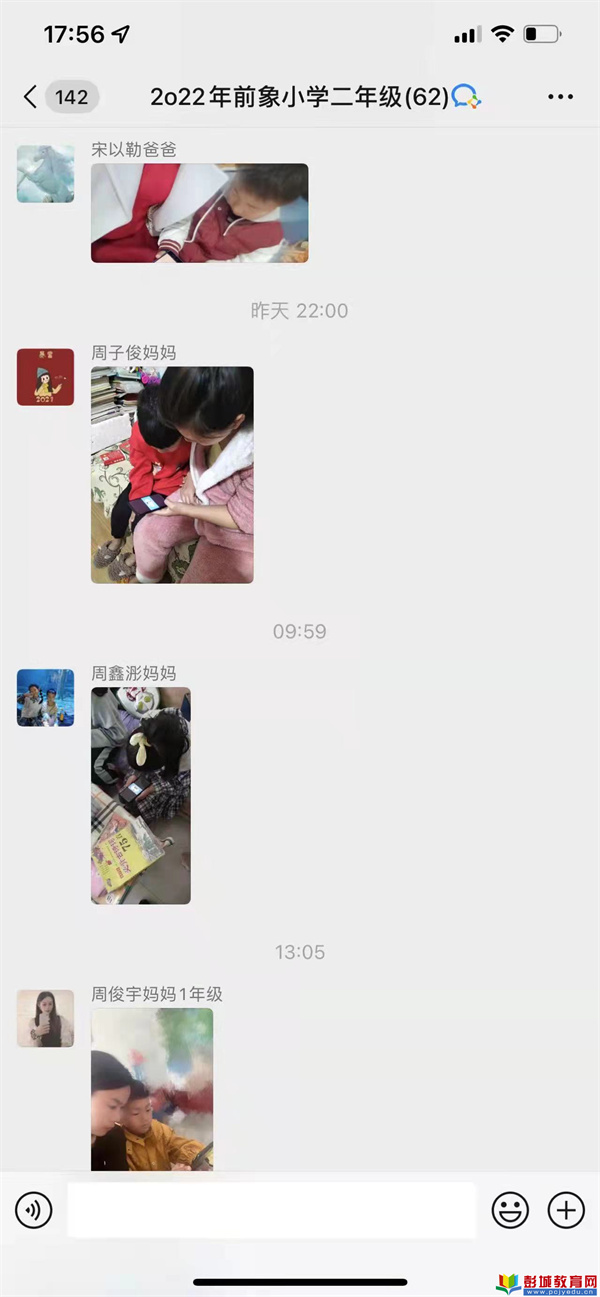Viewport: 600px width, 1297px height.
Task: Open 周子俊妈妈's profile avatar
Action: 46,377
